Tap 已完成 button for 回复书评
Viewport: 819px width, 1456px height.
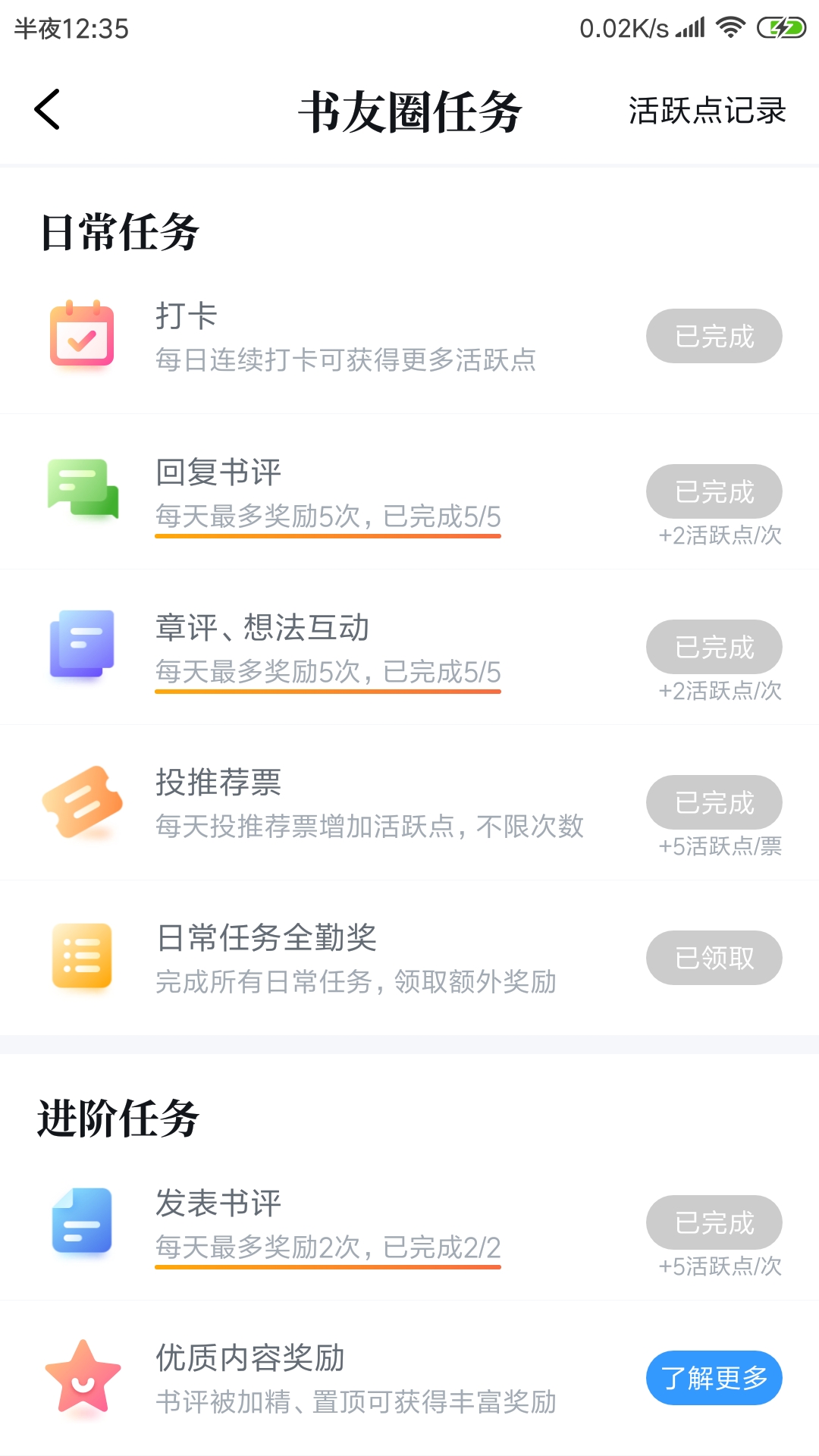click(x=714, y=491)
